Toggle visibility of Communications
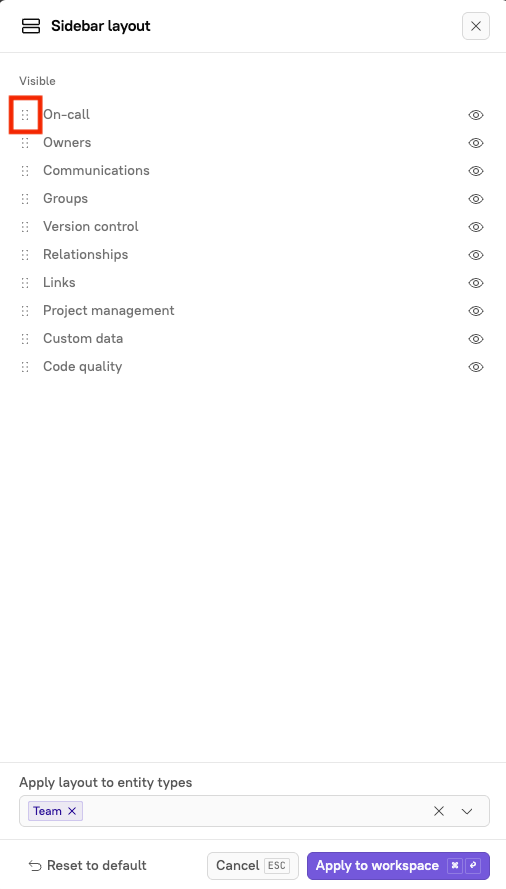This screenshot has width=506, height=889. 475,171
